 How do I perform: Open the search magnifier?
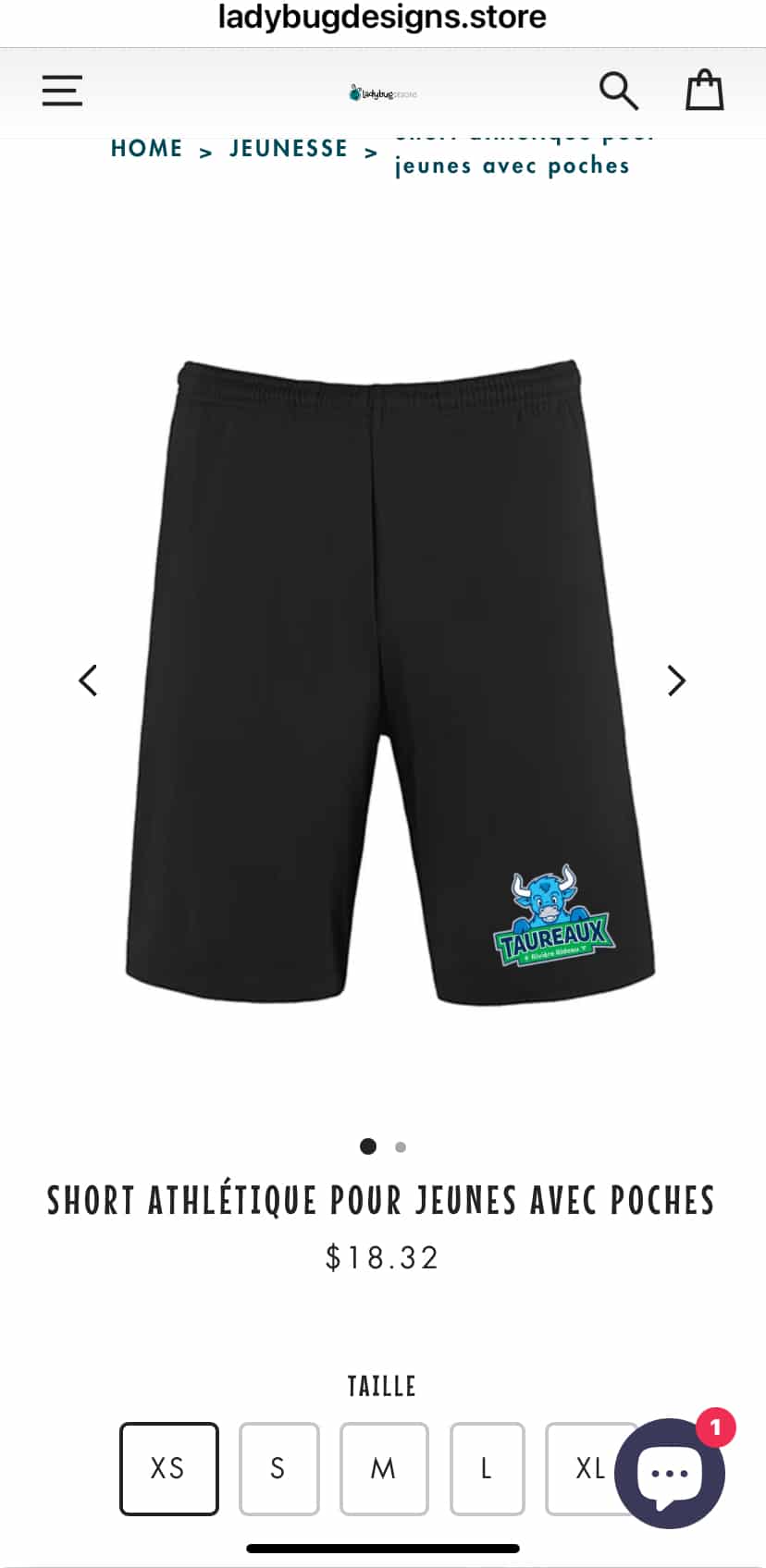618,91
